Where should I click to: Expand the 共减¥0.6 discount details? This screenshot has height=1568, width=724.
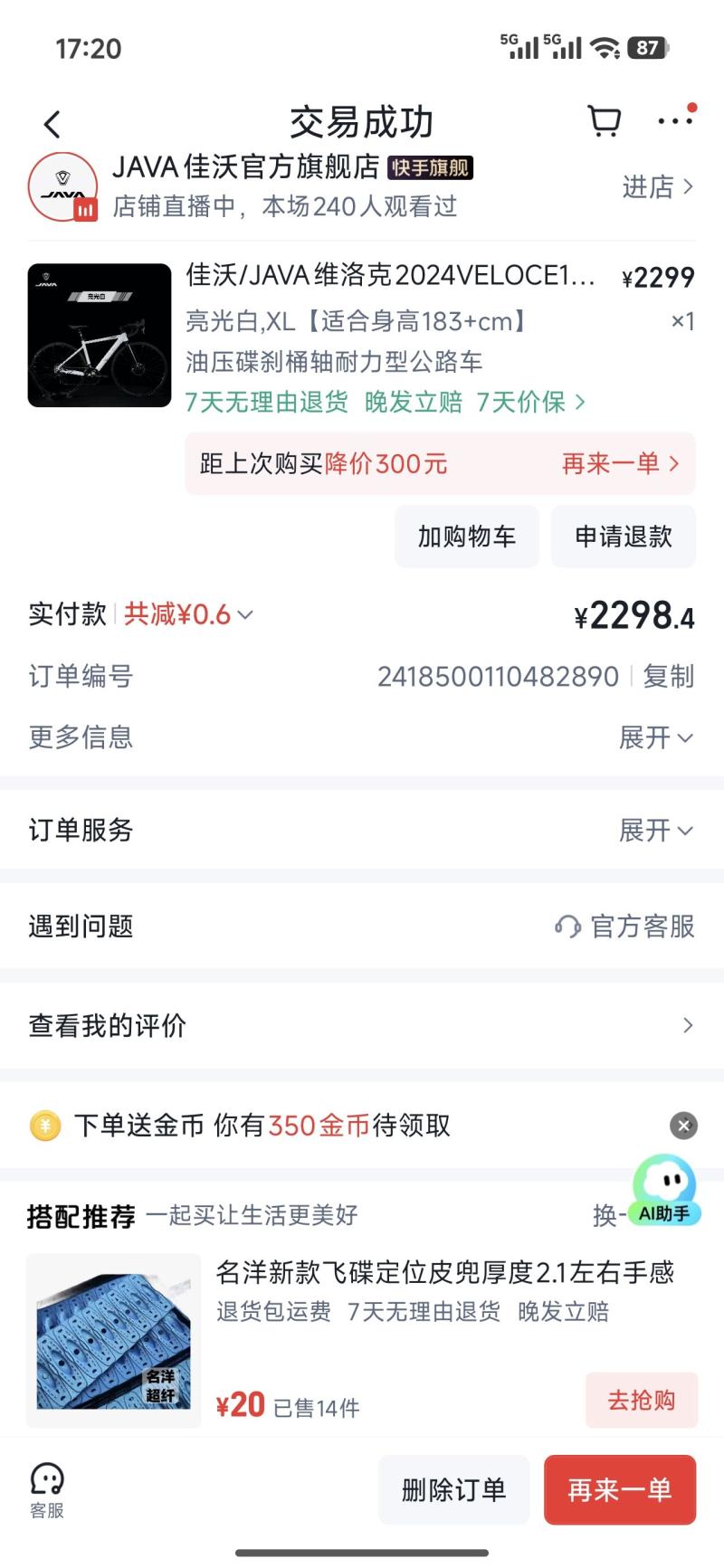188,615
